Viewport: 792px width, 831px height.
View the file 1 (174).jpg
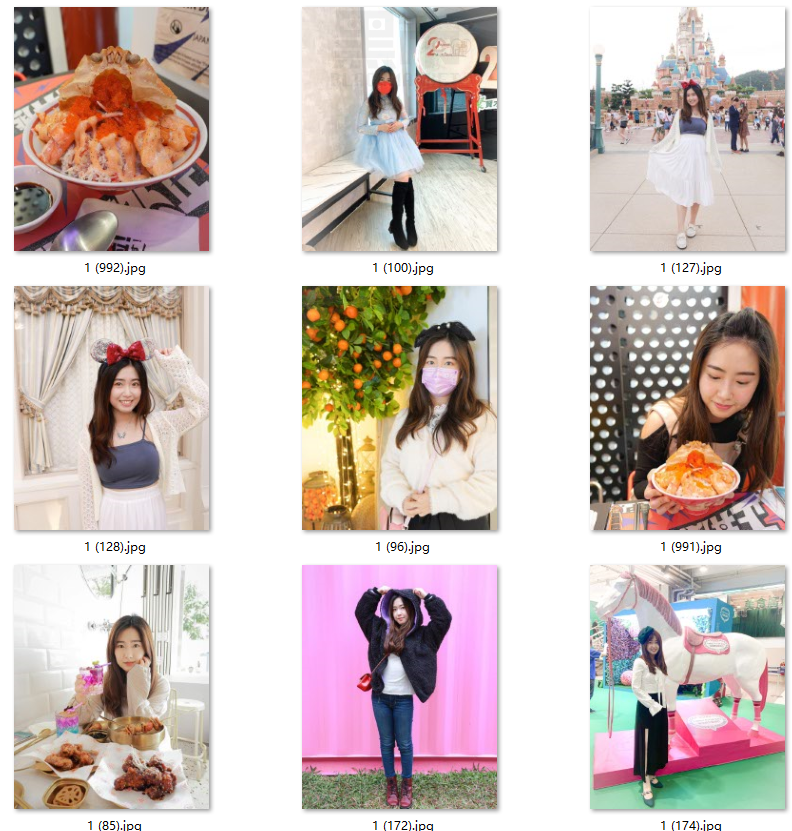pyautogui.click(x=688, y=687)
